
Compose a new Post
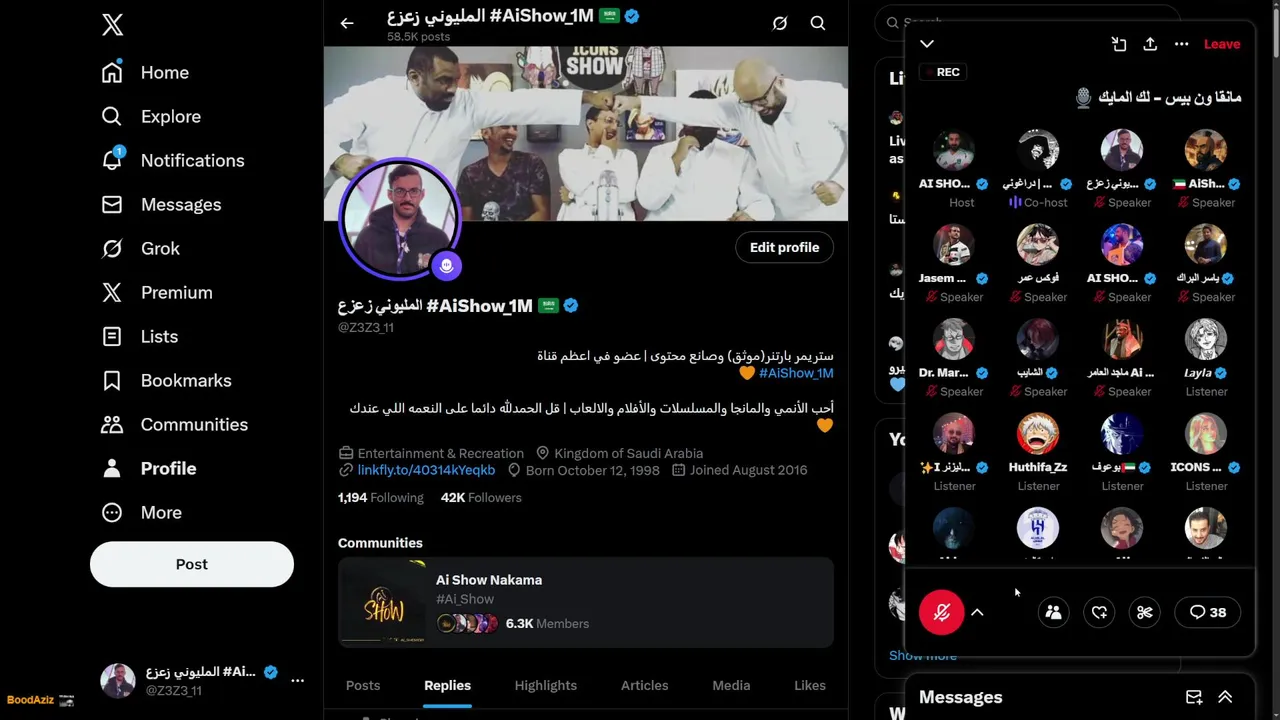tap(192, 564)
